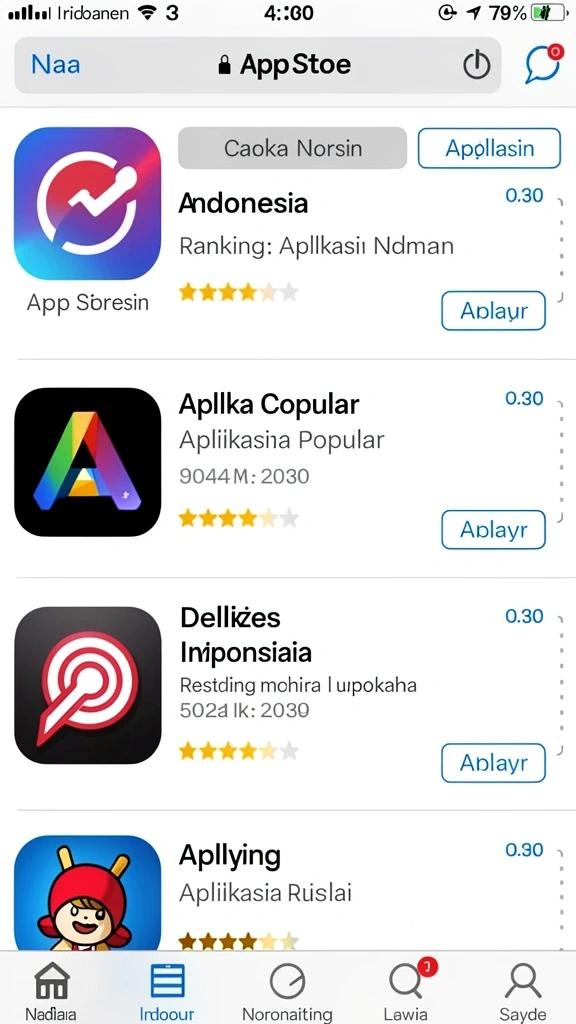Open the Lawia search tab
Screen dimensions: 576x1024
406,989
